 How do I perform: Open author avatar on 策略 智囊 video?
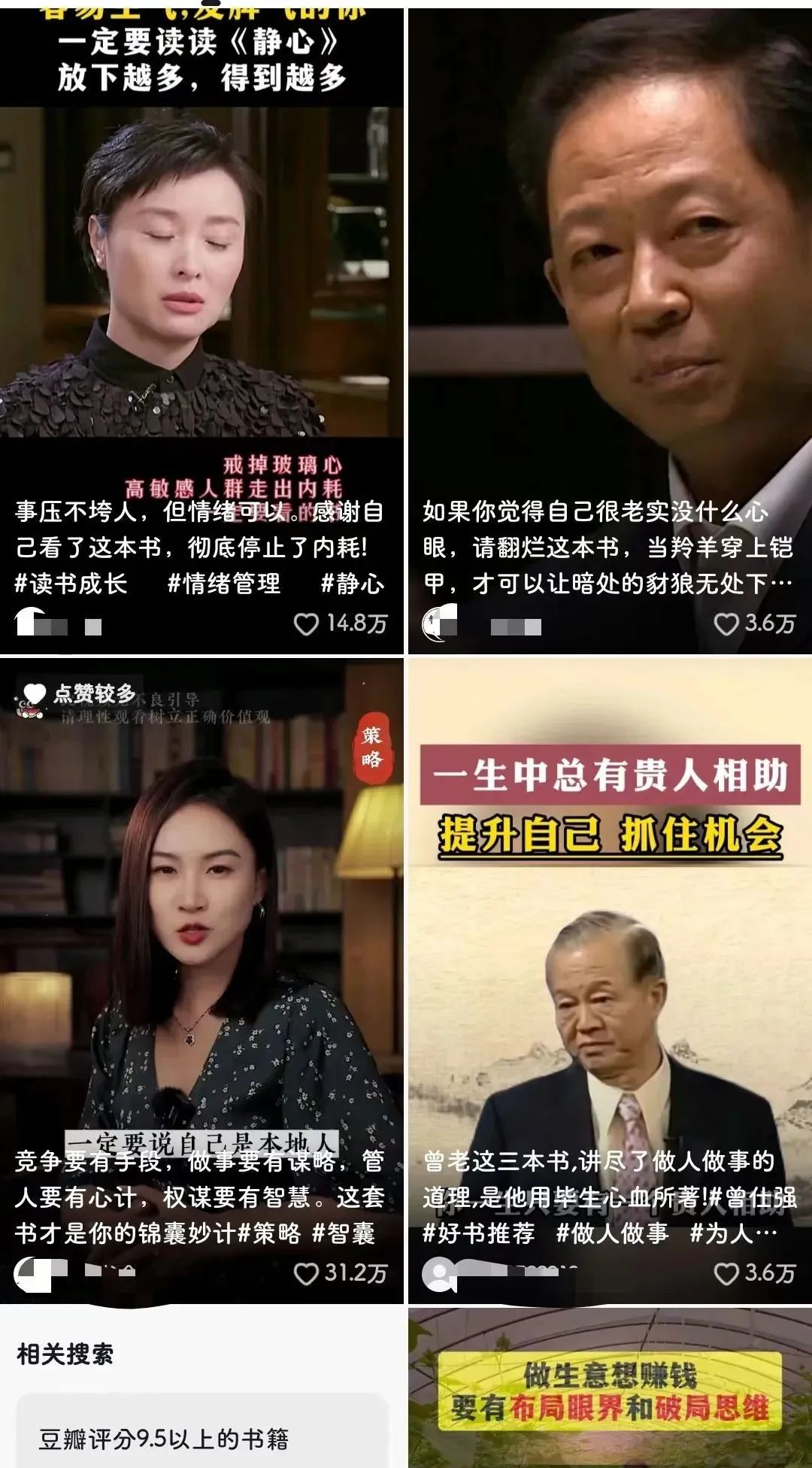pyautogui.click(x=32, y=1273)
